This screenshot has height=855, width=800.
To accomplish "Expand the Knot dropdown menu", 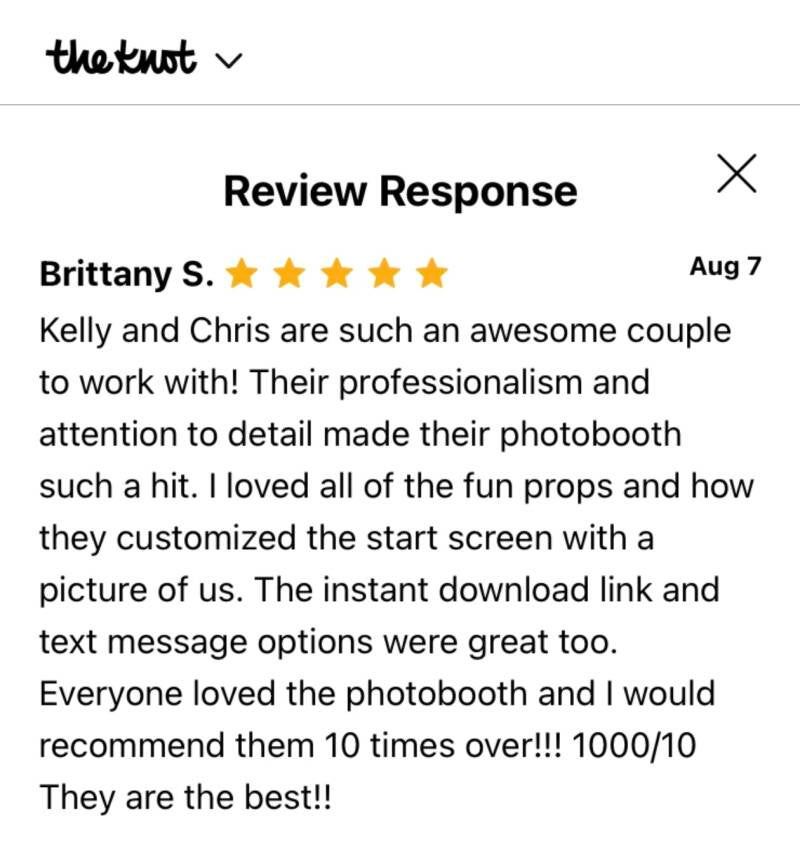I will point(229,60).
